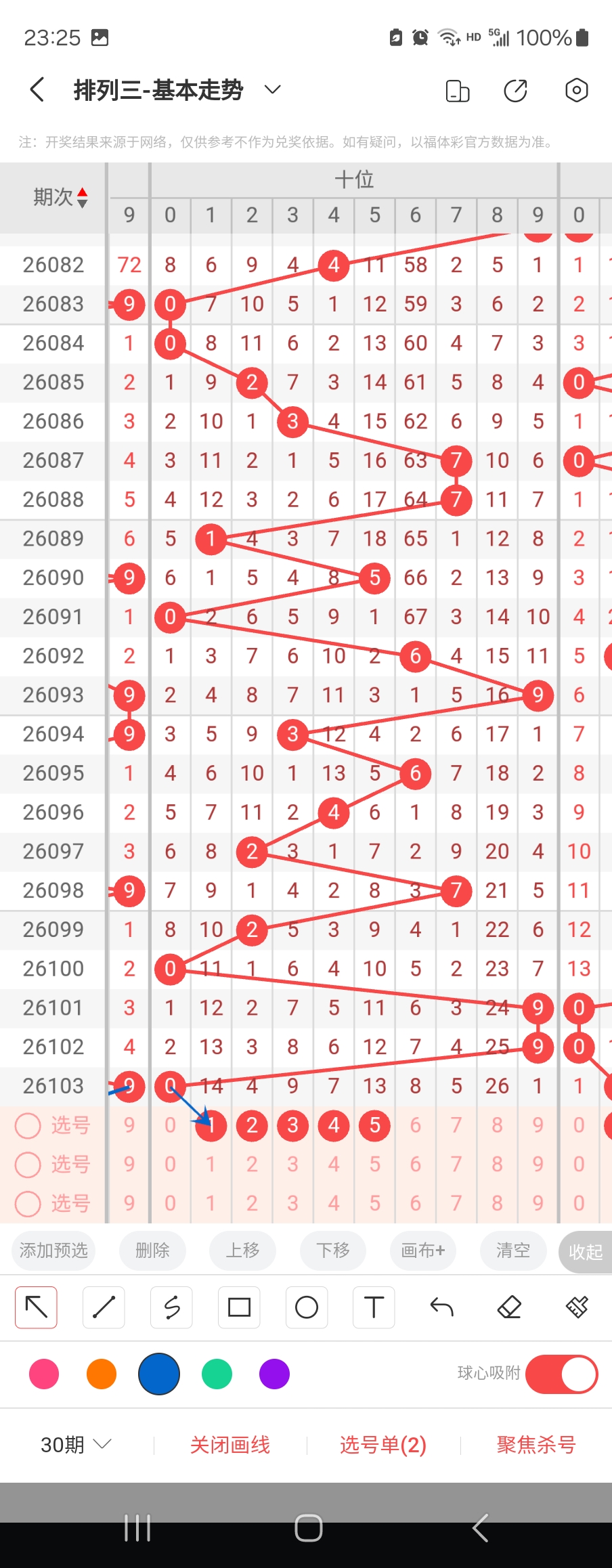Go back using the header arrow
The width and height of the screenshot is (612, 1568).
pyautogui.click(x=38, y=90)
